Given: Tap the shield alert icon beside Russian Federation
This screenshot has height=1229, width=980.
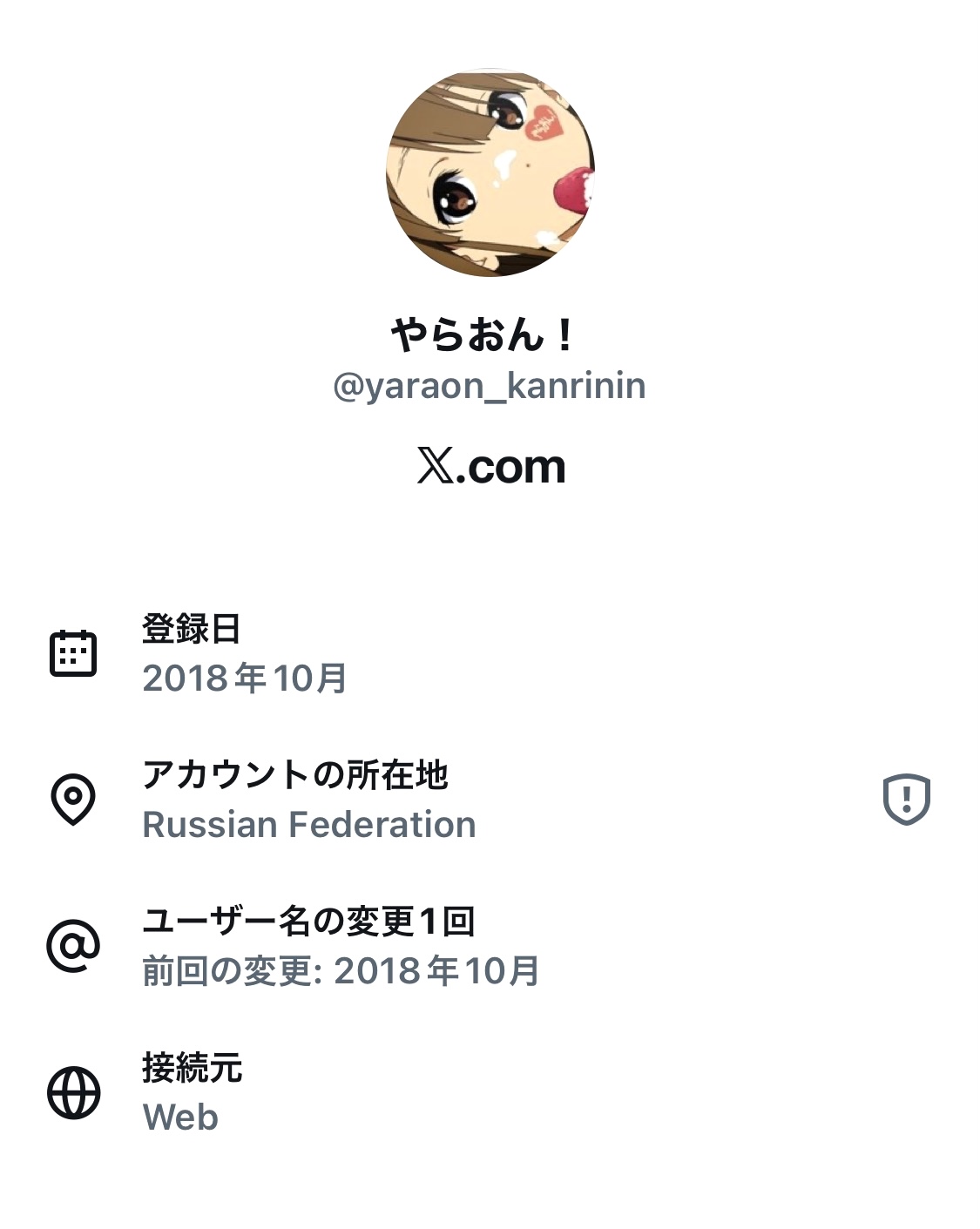Looking at the screenshot, I should click(906, 798).
